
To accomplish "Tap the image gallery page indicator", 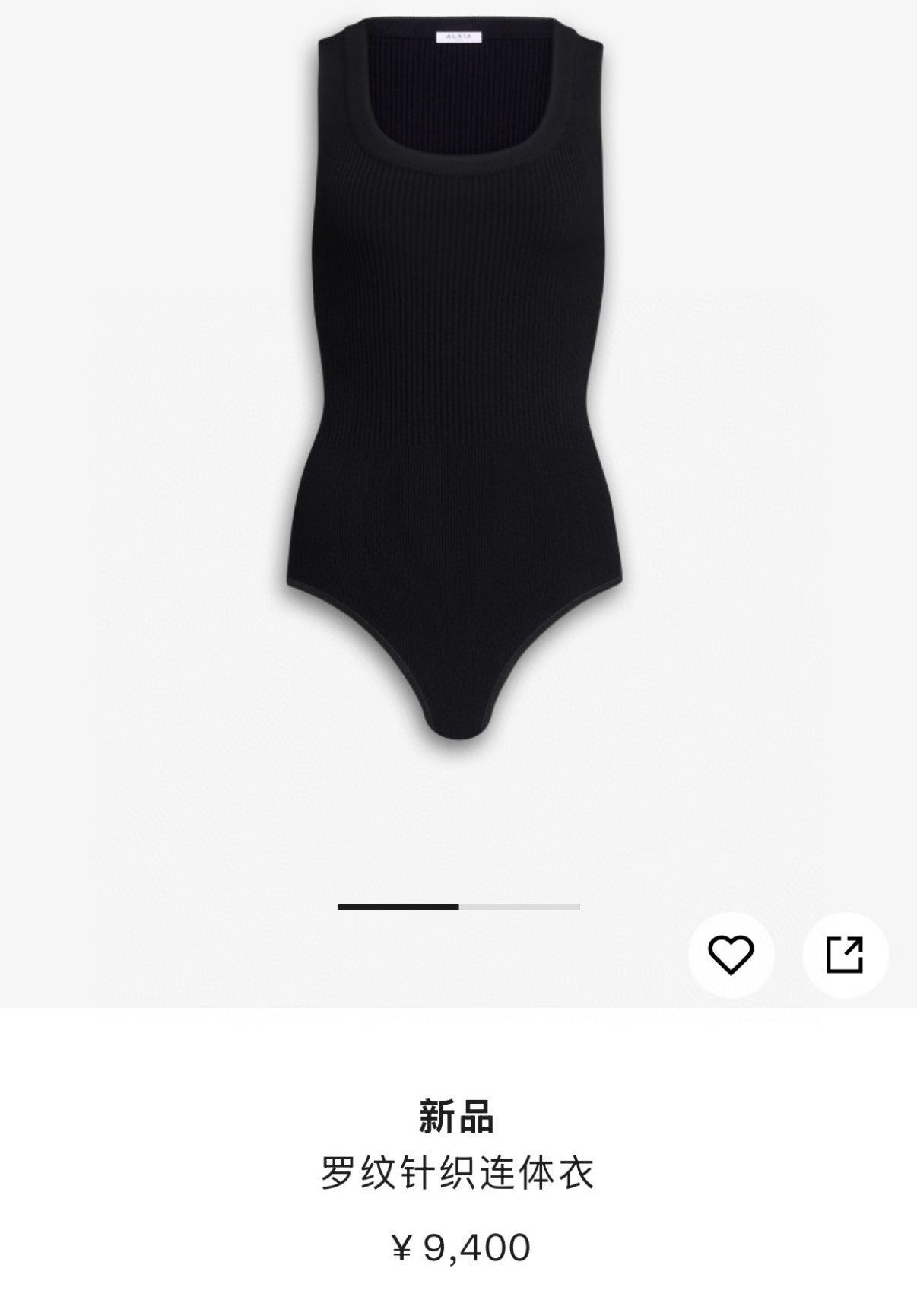I will 458,907.
